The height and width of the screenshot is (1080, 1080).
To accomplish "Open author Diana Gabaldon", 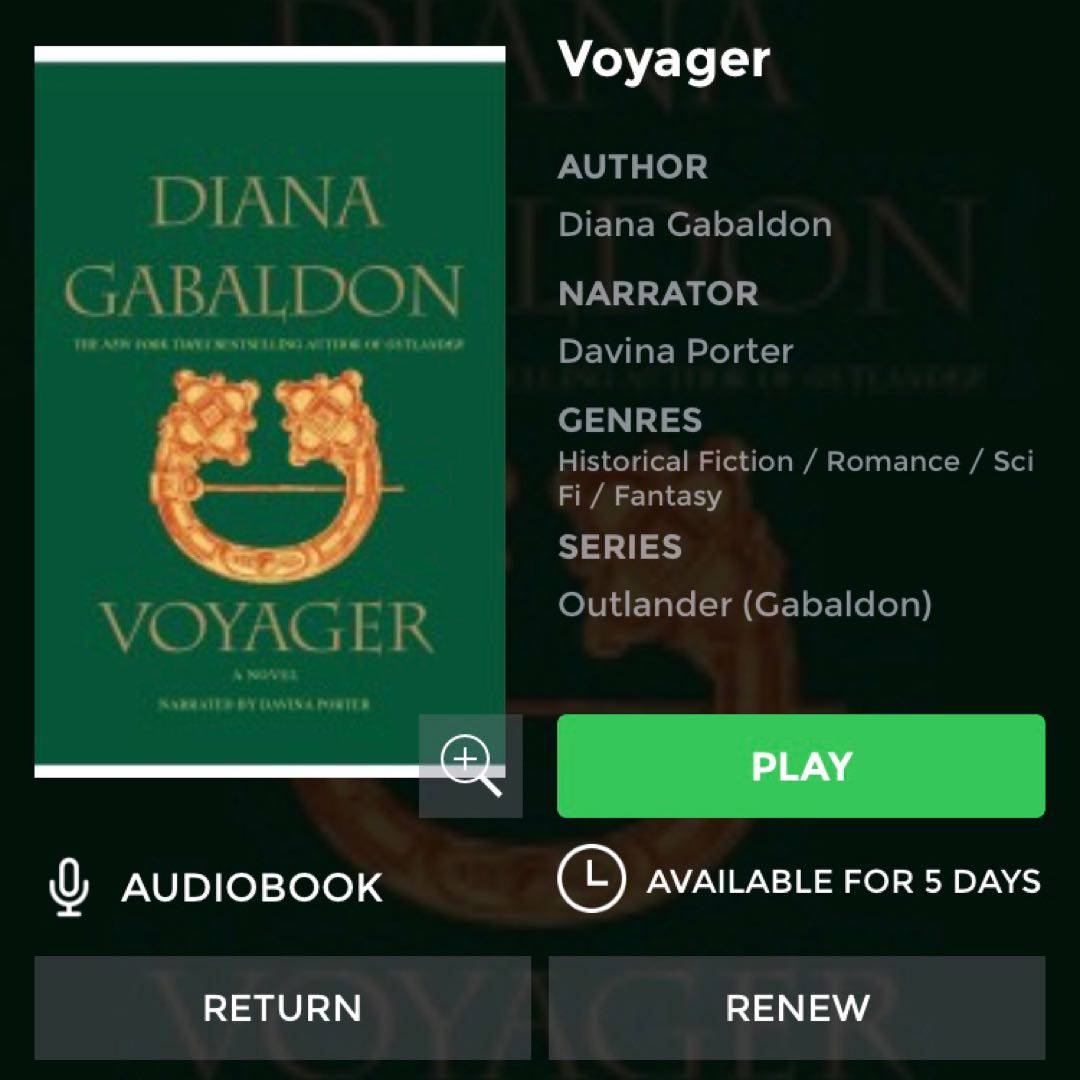I will (694, 224).
